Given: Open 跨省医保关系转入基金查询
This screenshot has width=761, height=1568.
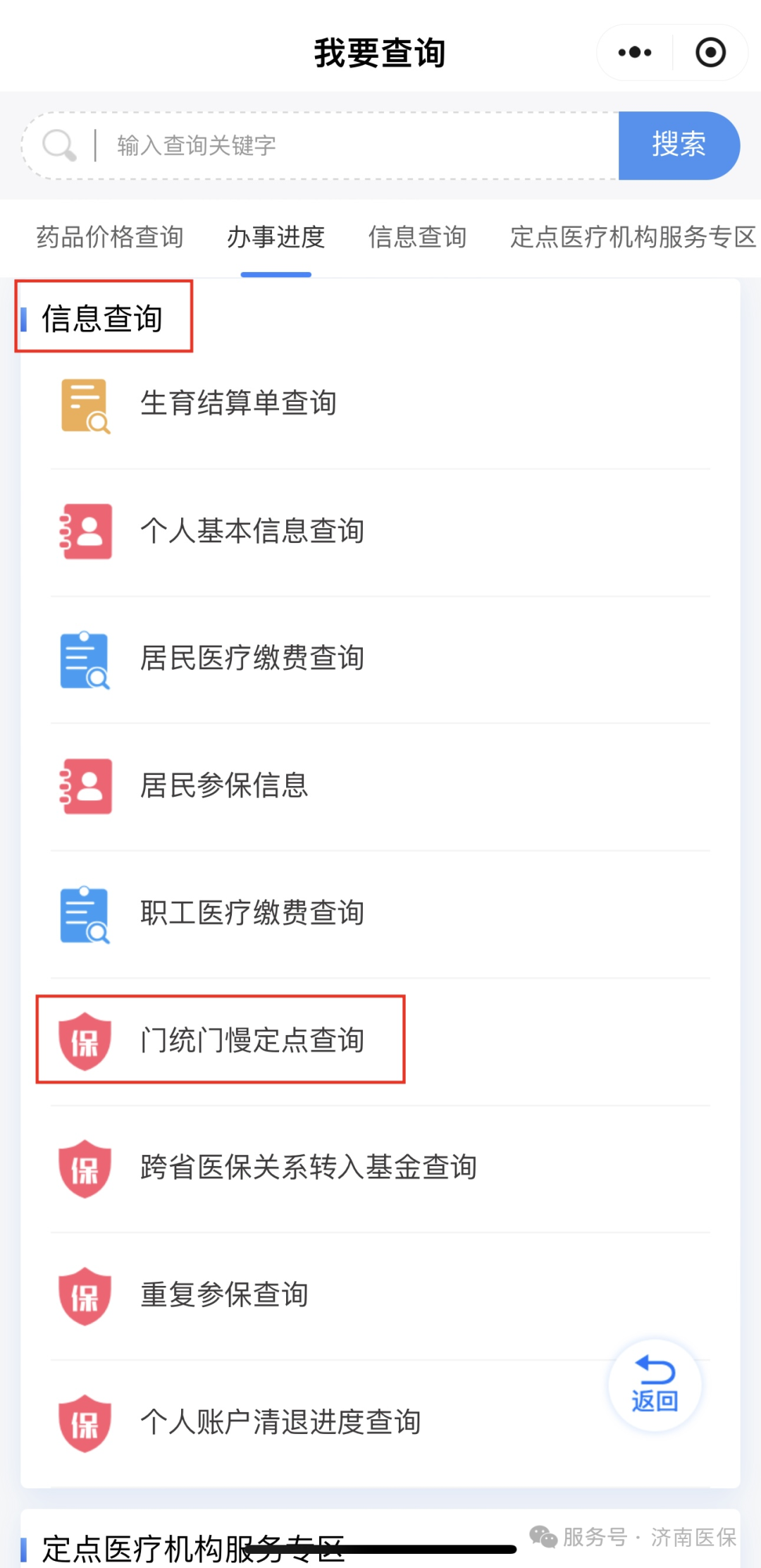Looking at the screenshot, I should [309, 1168].
